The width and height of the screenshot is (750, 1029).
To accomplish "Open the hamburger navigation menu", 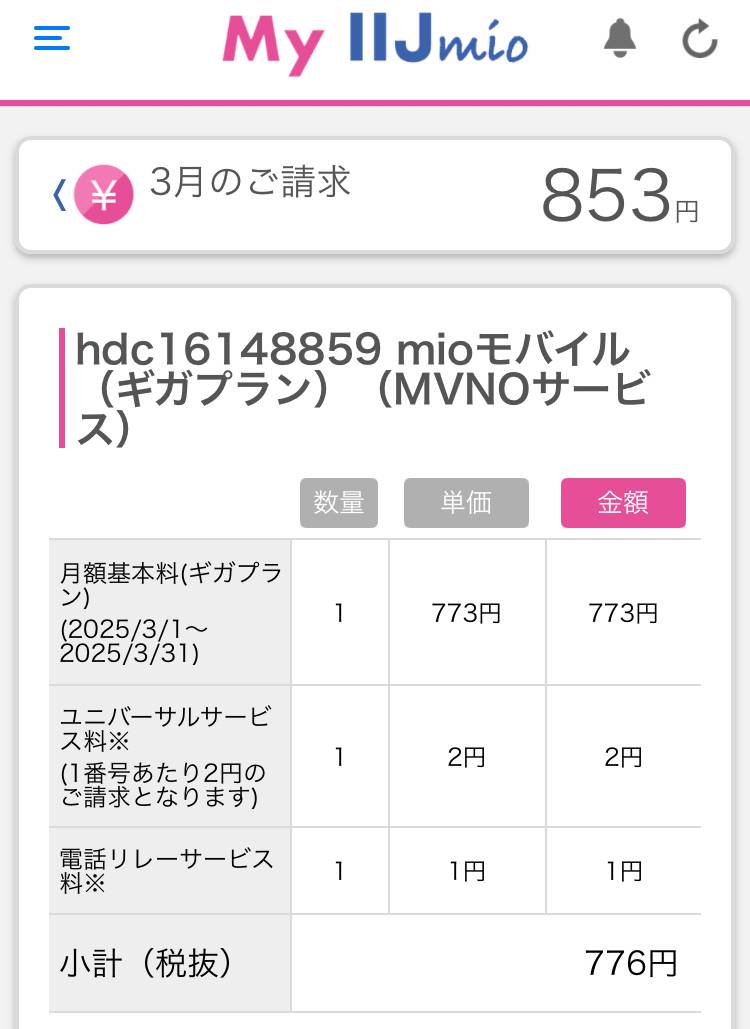I will tap(51, 39).
